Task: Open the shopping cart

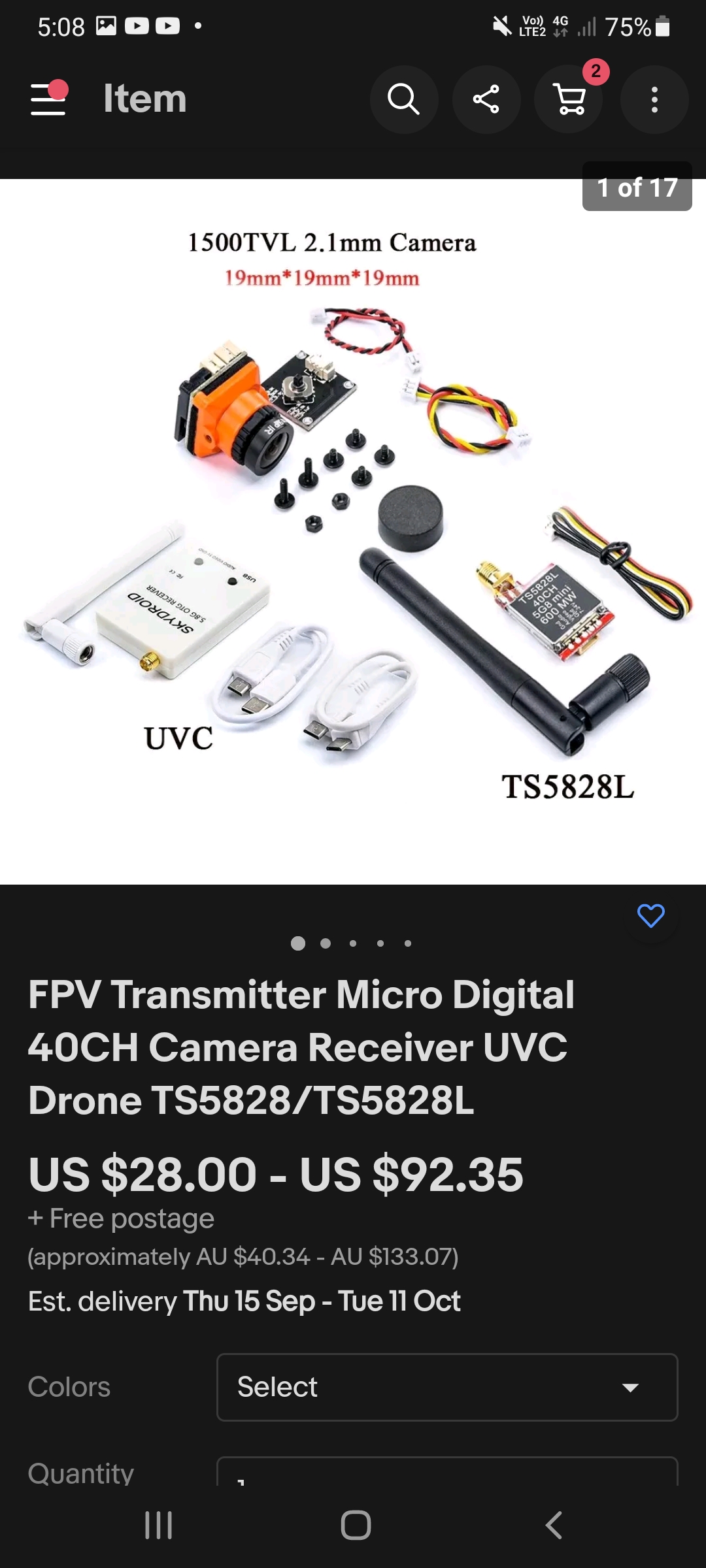Action: pos(569,99)
